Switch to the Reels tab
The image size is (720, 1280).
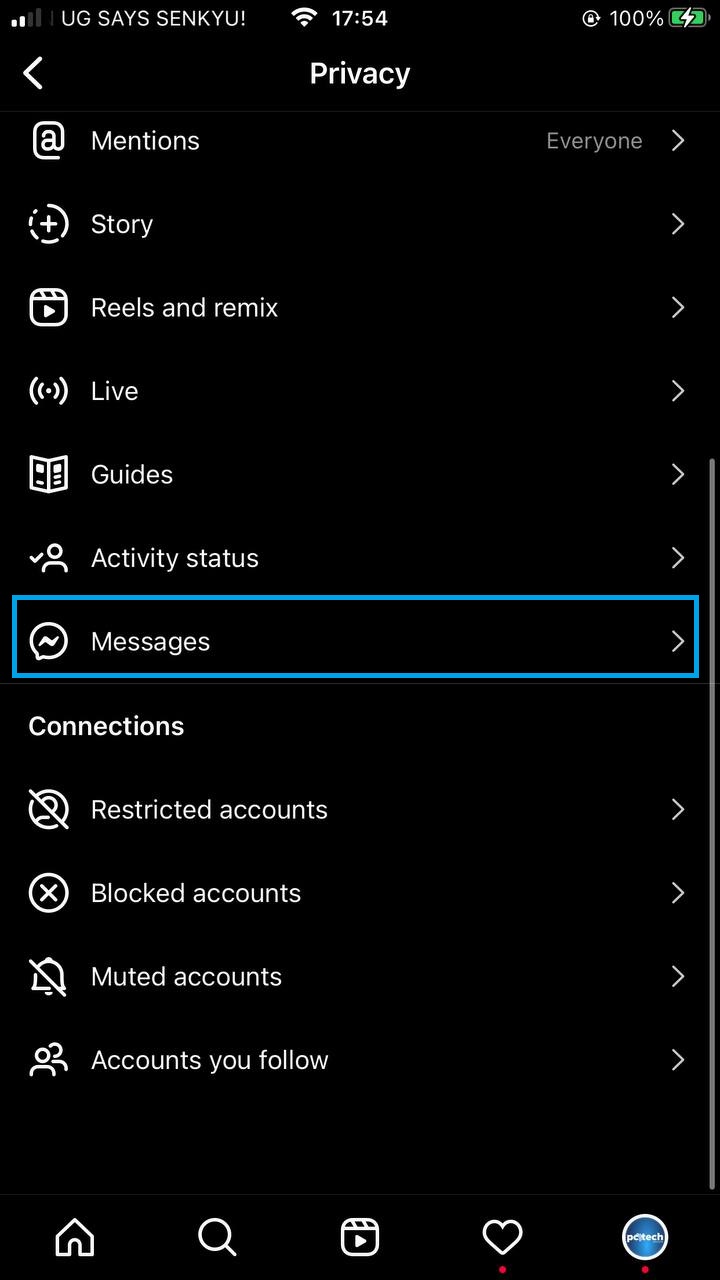pyautogui.click(x=359, y=1238)
